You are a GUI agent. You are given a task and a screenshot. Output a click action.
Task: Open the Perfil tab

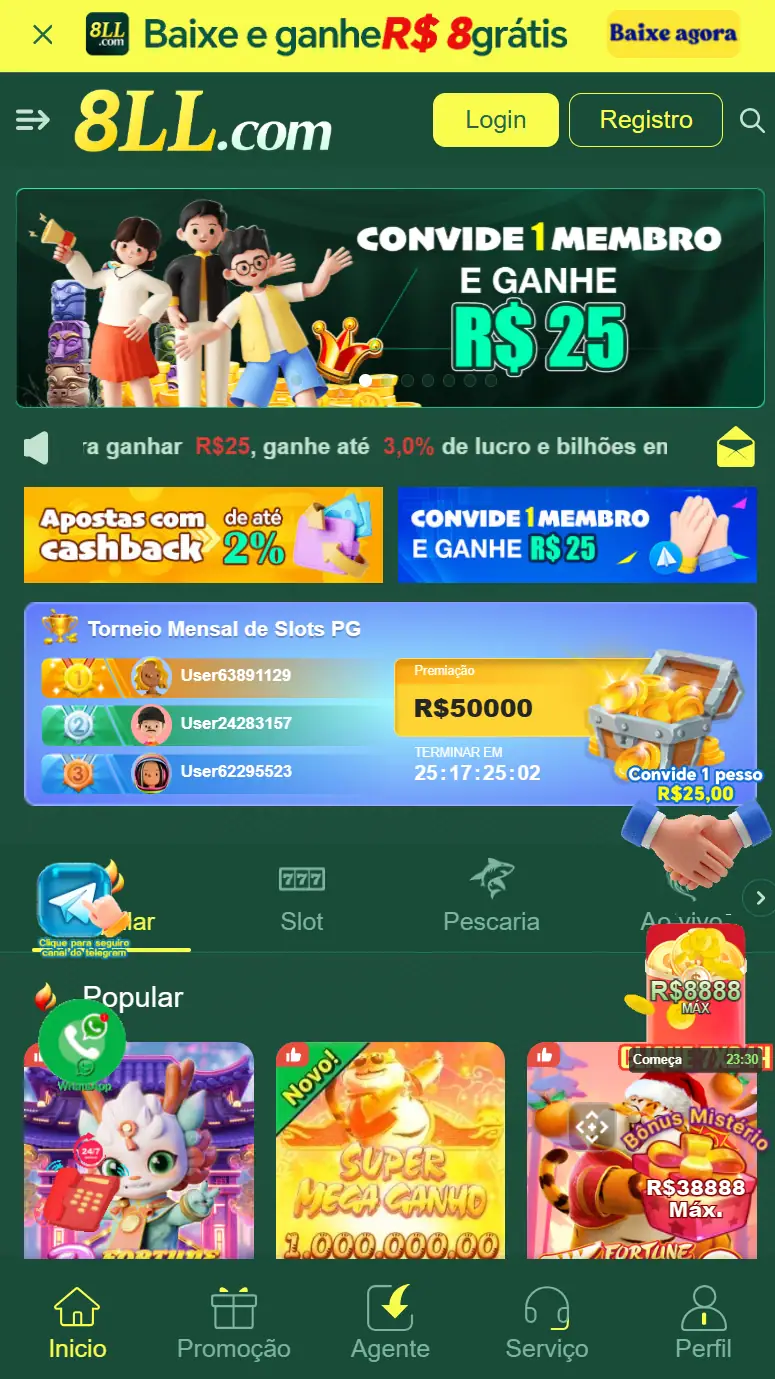[x=703, y=1323]
